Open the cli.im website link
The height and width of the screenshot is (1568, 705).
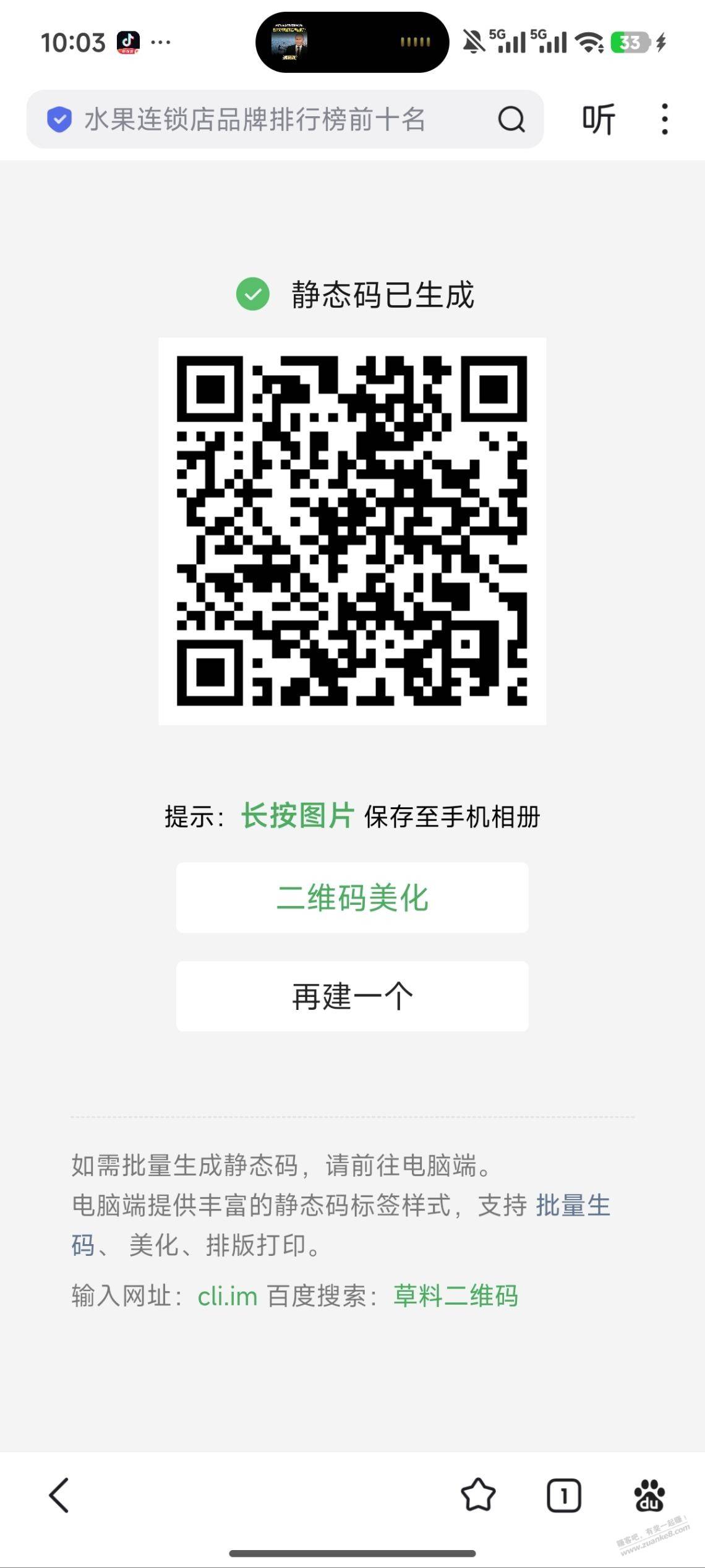click(227, 1296)
